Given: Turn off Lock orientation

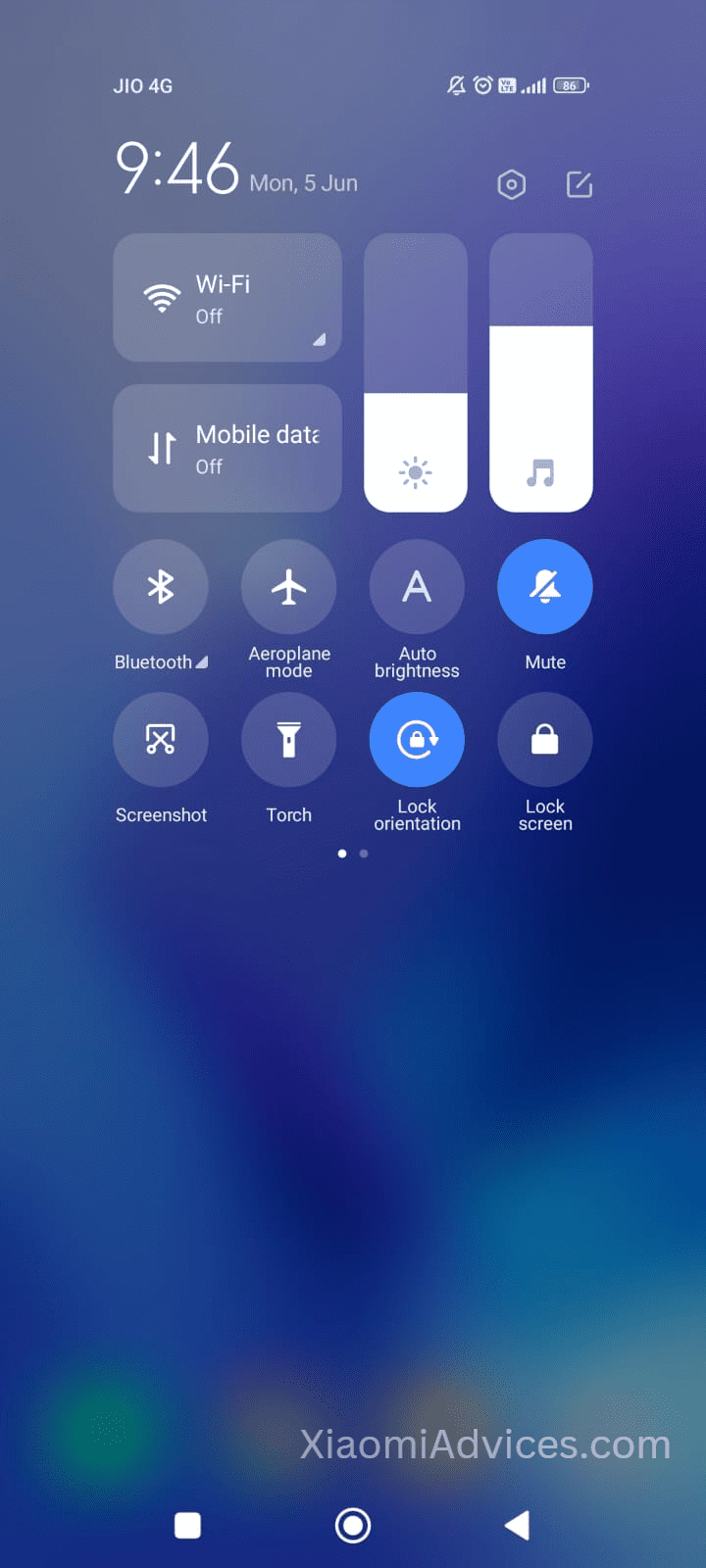Looking at the screenshot, I should tap(417, 739).
